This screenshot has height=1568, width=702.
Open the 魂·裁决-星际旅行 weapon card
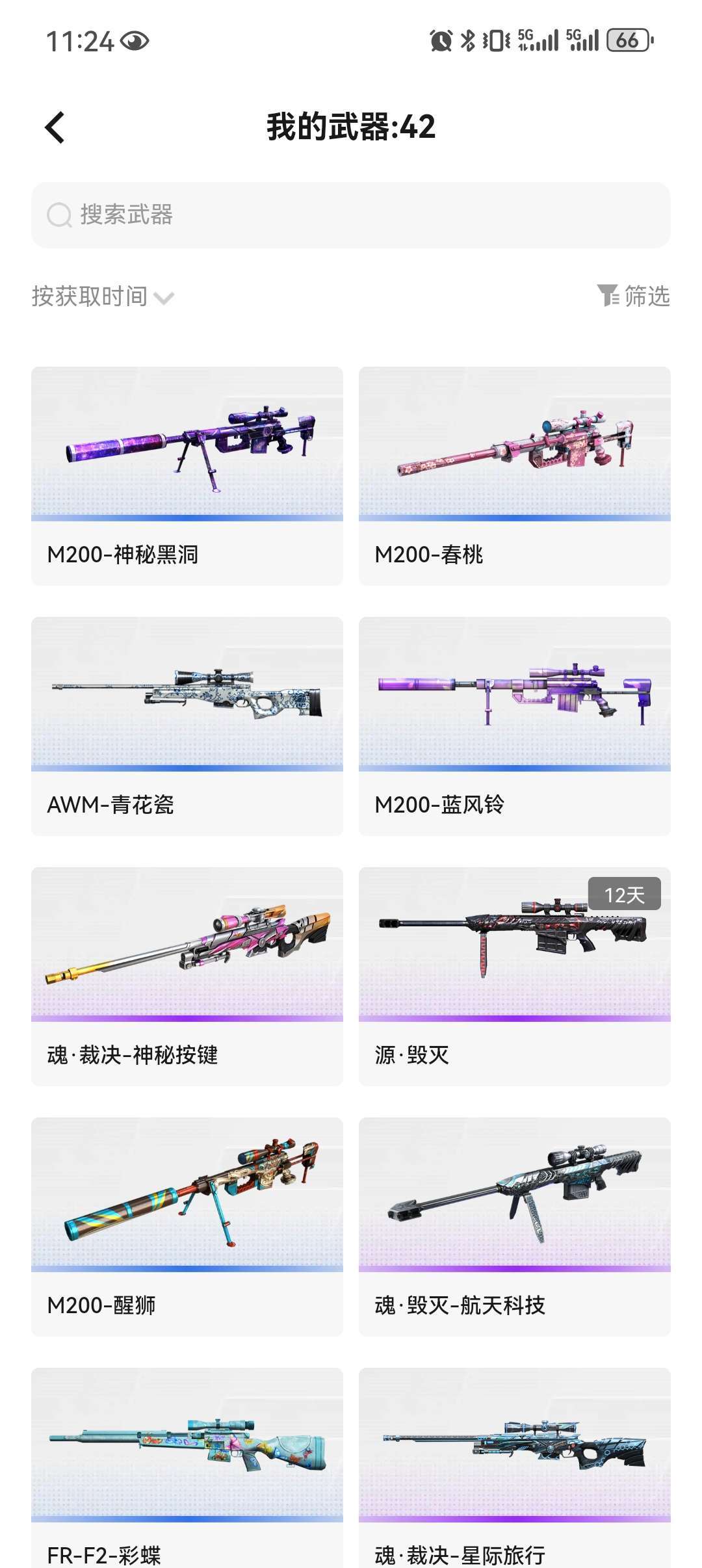(x=514, y=1469)
